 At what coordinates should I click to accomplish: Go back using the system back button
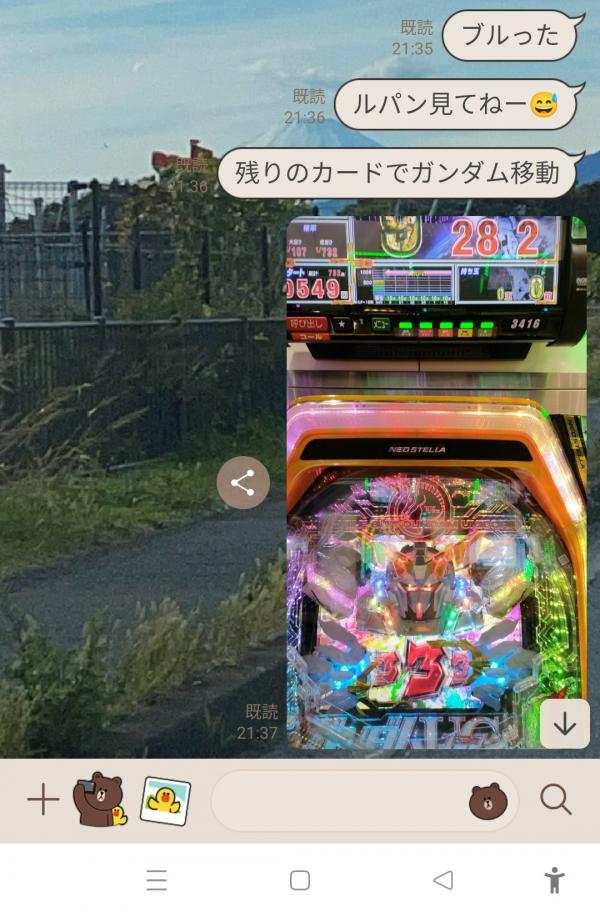coord(443,880)
